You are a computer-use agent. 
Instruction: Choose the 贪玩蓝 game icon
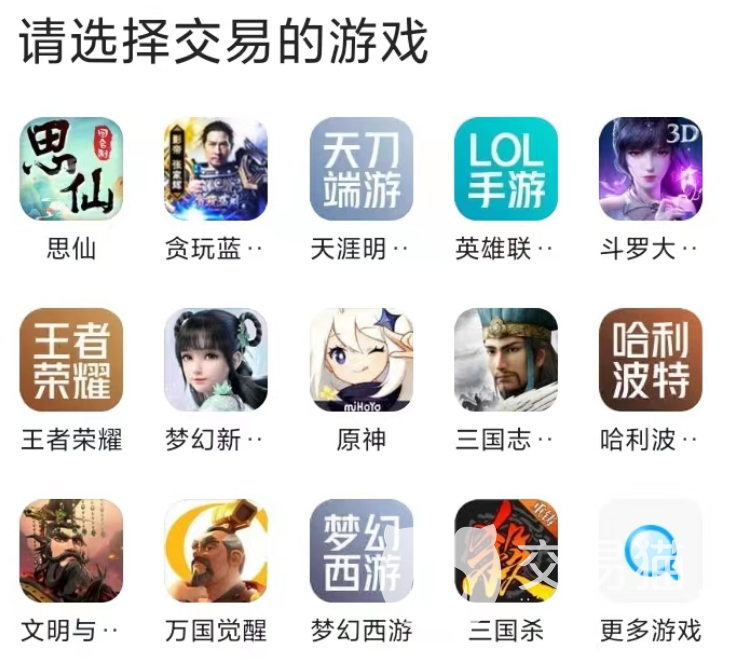pyautogui.click(x=216, y=169)
